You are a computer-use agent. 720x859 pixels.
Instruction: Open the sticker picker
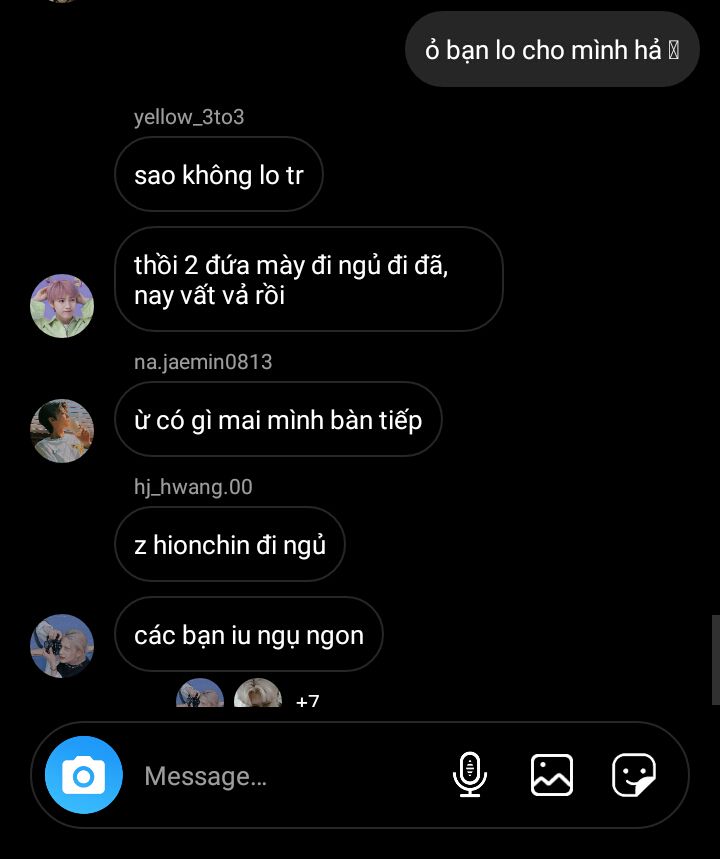[x=634, y=775]
